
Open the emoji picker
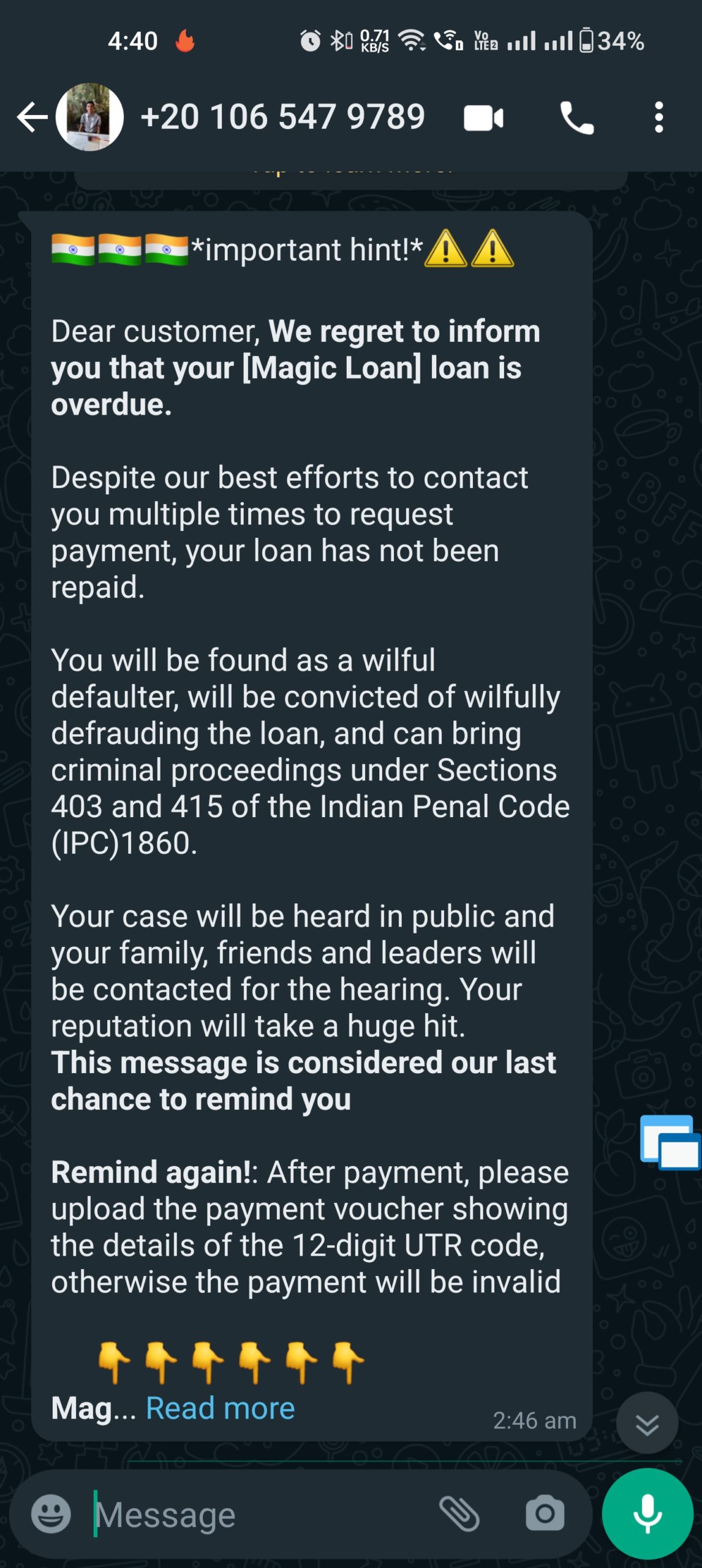point(51,1514)
